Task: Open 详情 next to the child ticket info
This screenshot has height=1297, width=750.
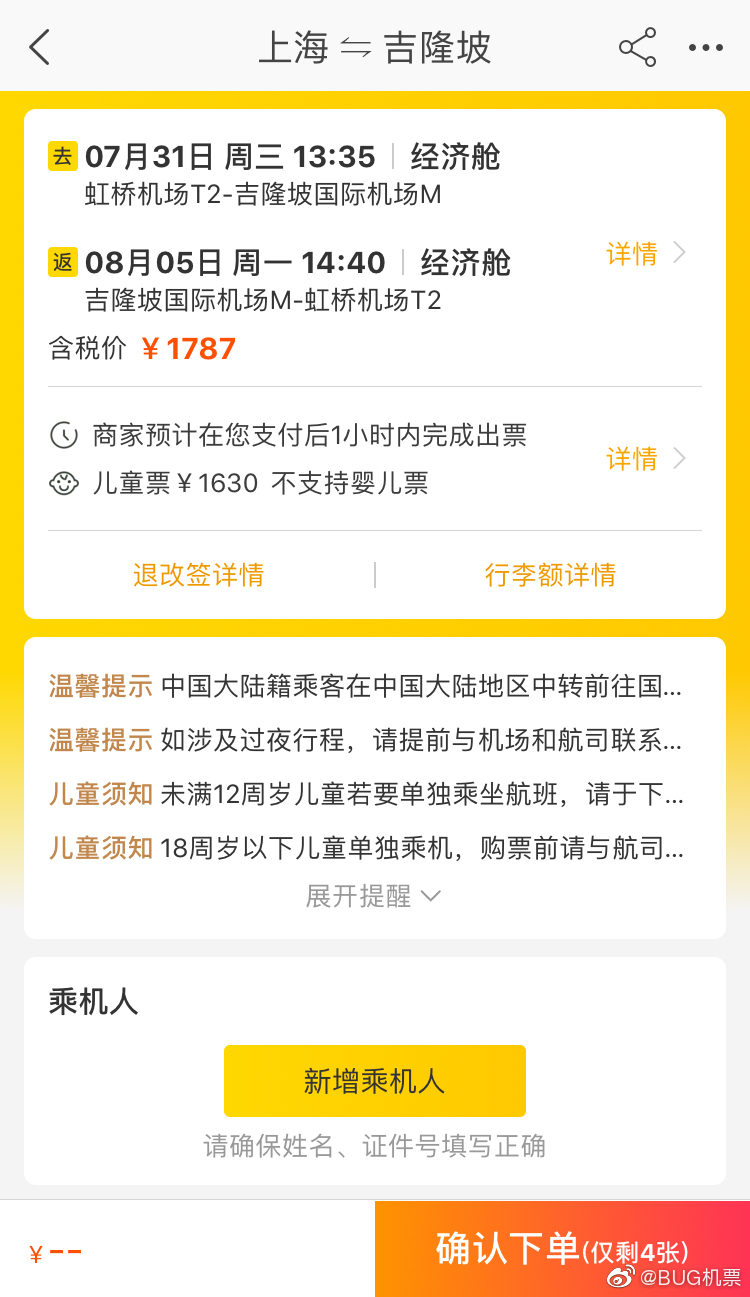Action: [646, 459]
